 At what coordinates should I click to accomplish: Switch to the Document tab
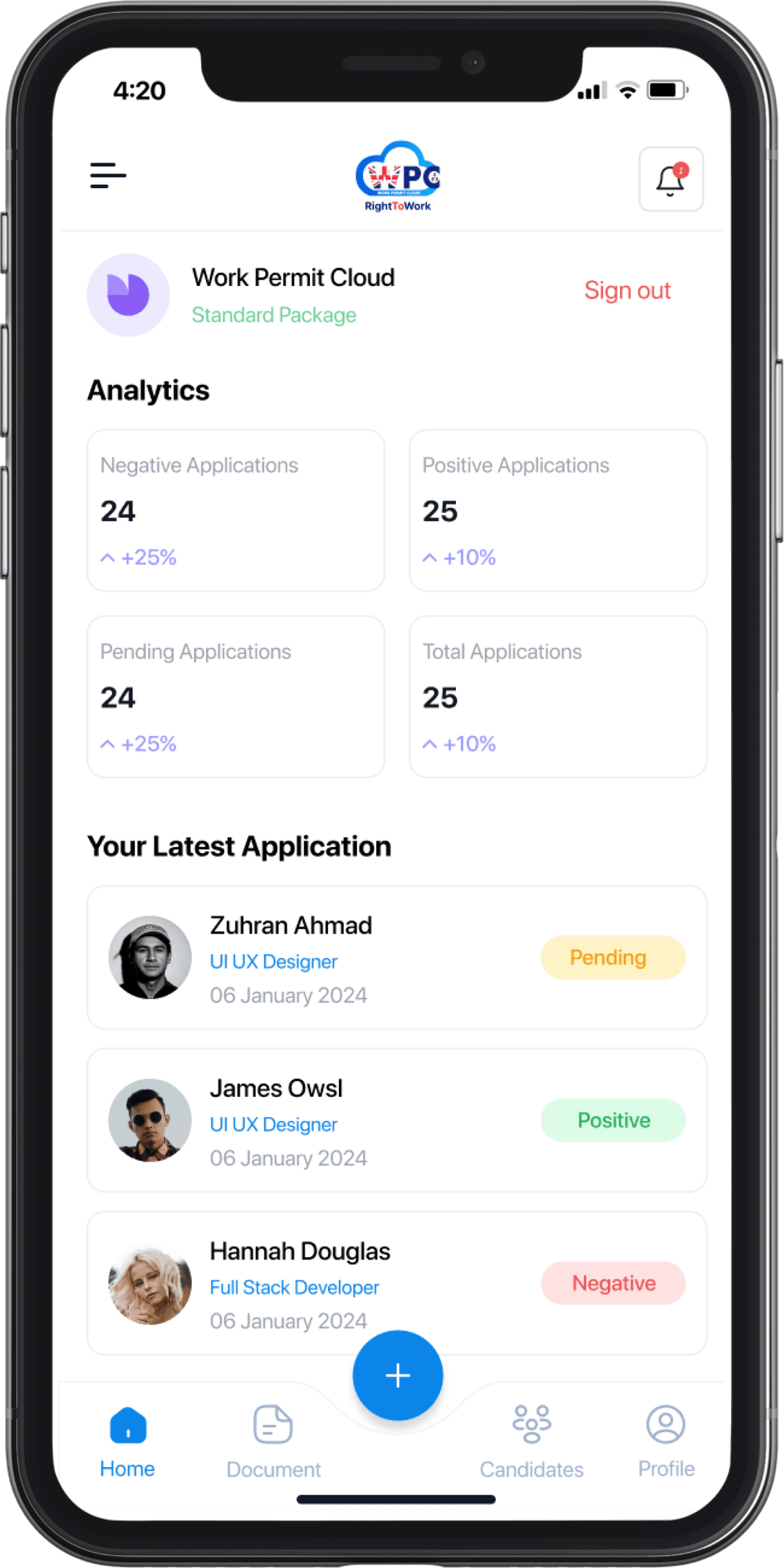point(274,1441)
